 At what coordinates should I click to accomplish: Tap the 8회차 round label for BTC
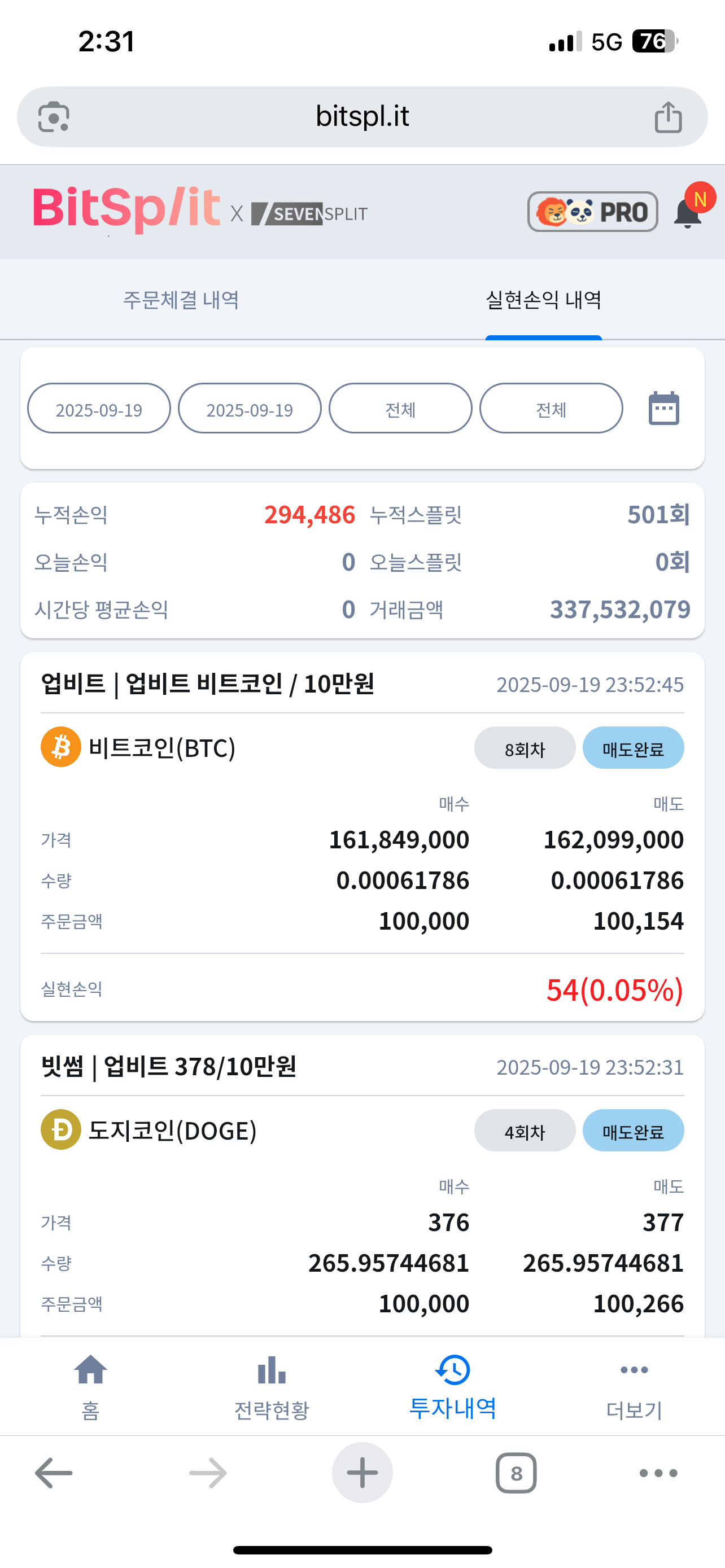click(x=525, y=748)
